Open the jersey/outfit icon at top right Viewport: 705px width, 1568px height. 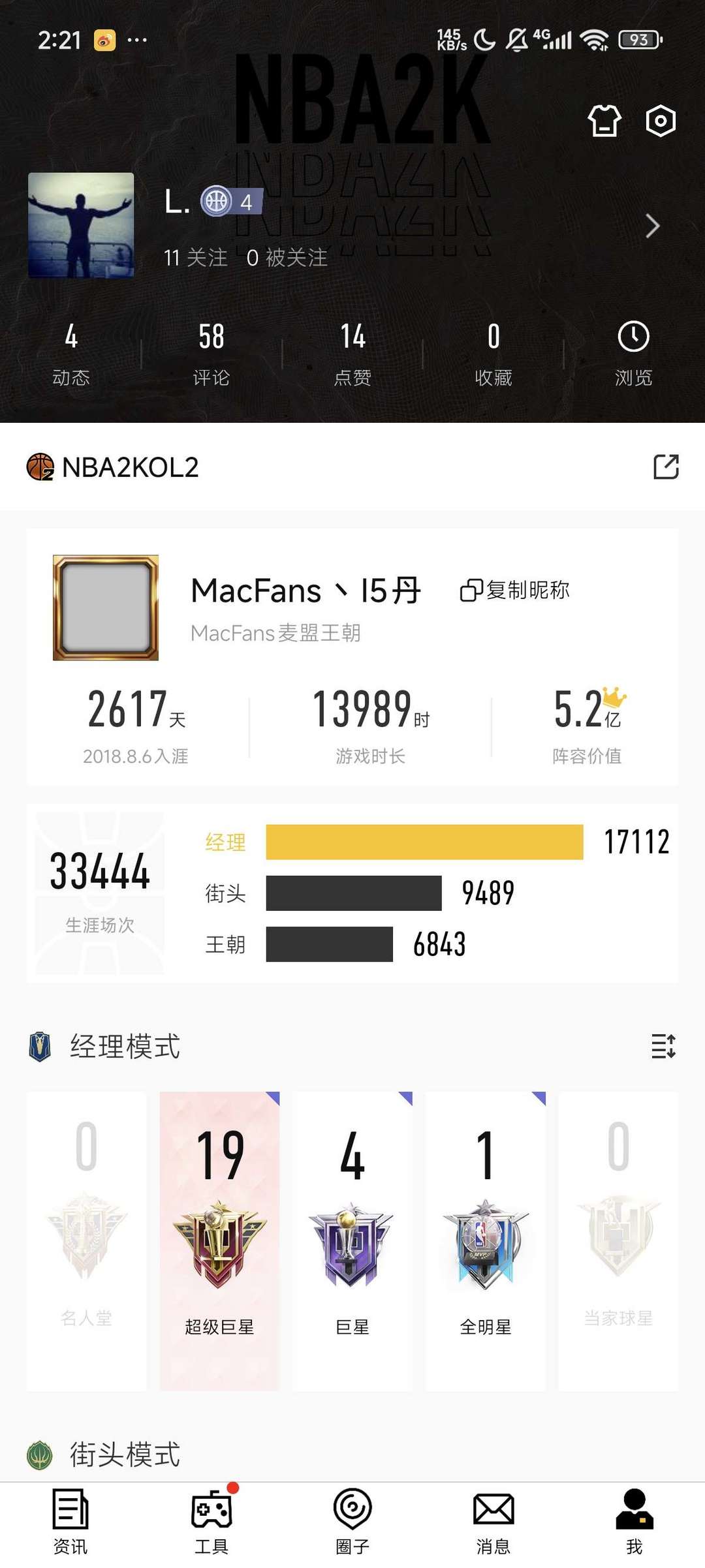[604, 121]
